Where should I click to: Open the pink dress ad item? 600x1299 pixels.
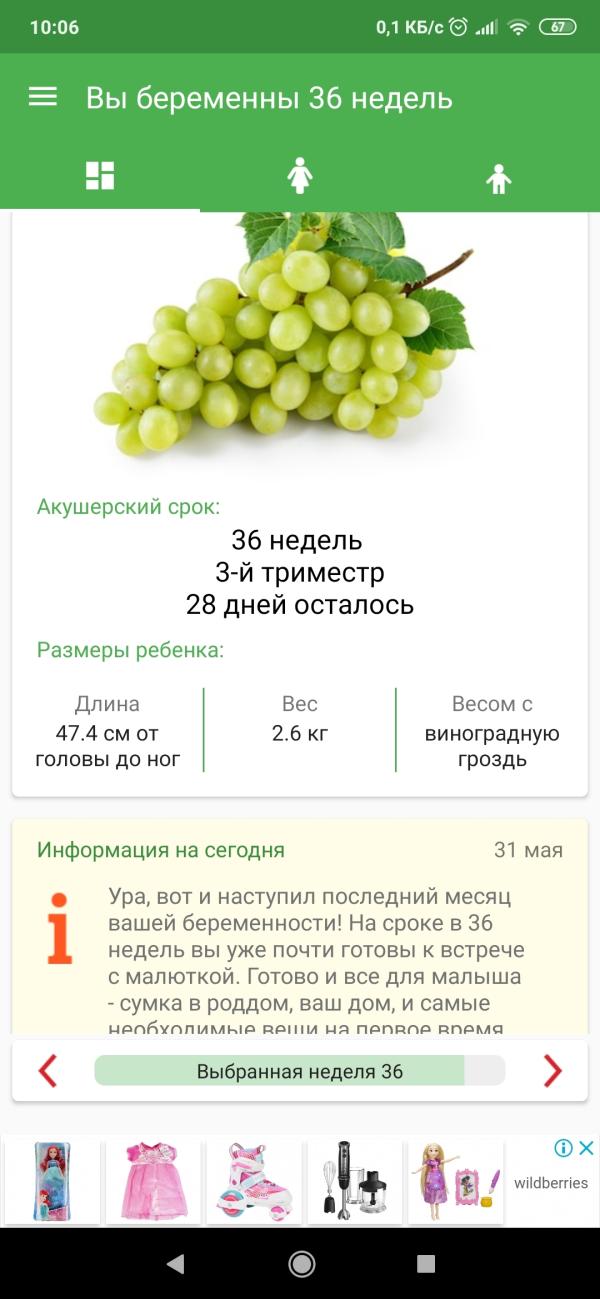[154, 1181]
